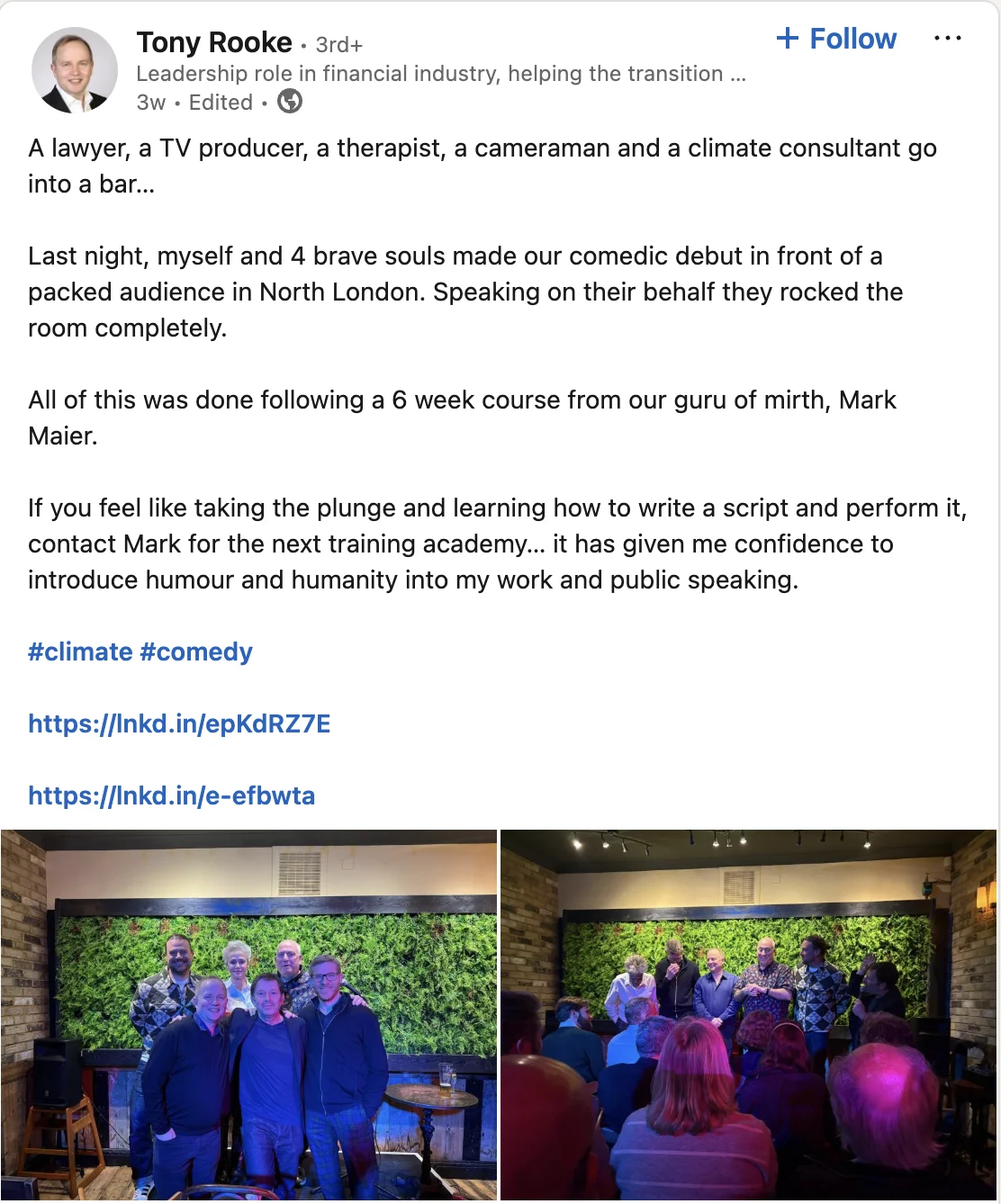View the audience photo on the right
The image size is (1001, 1204).
pos(748,1014)
